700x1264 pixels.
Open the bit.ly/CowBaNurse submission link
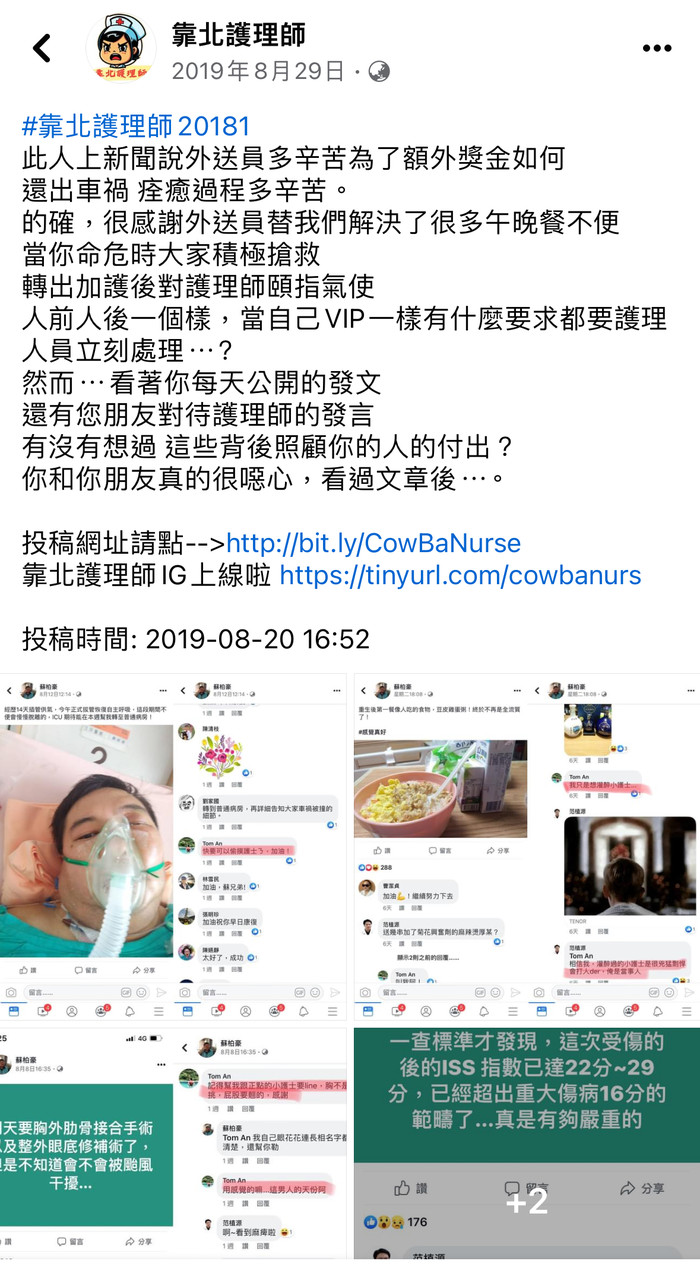pyautogui.click(x=373, y=543)
